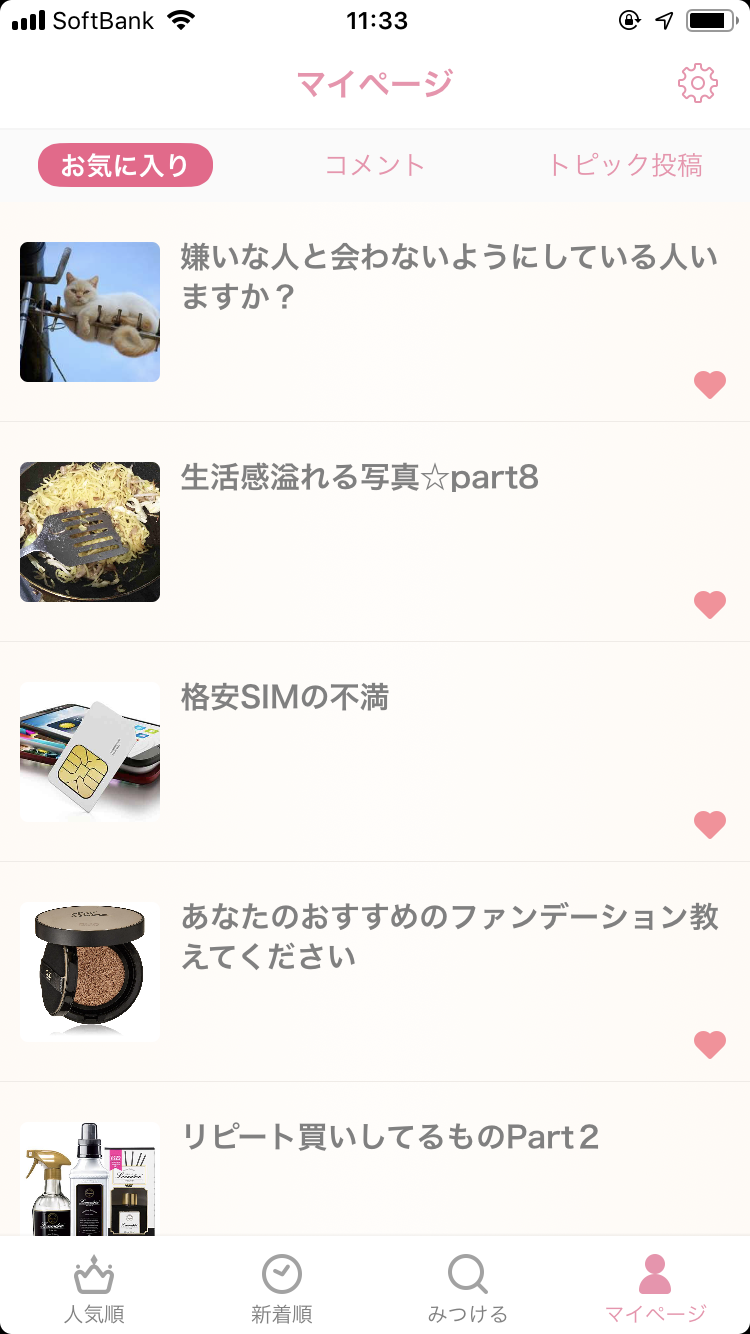Open the リピート買いしてるものPart２ topic
The width and height of the screenshot is (750, 1334).
[x=388, y=1136]
